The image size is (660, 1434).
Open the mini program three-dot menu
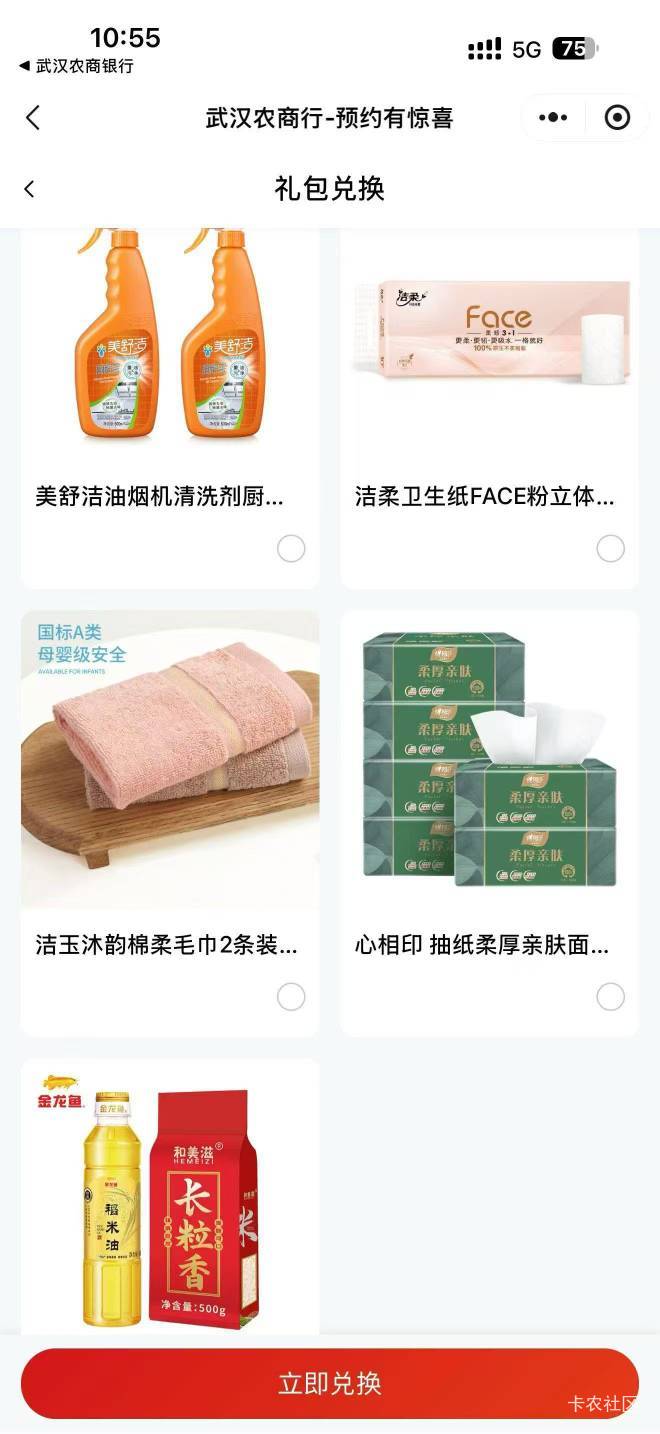pyautogui.click(x=552, y=118)
